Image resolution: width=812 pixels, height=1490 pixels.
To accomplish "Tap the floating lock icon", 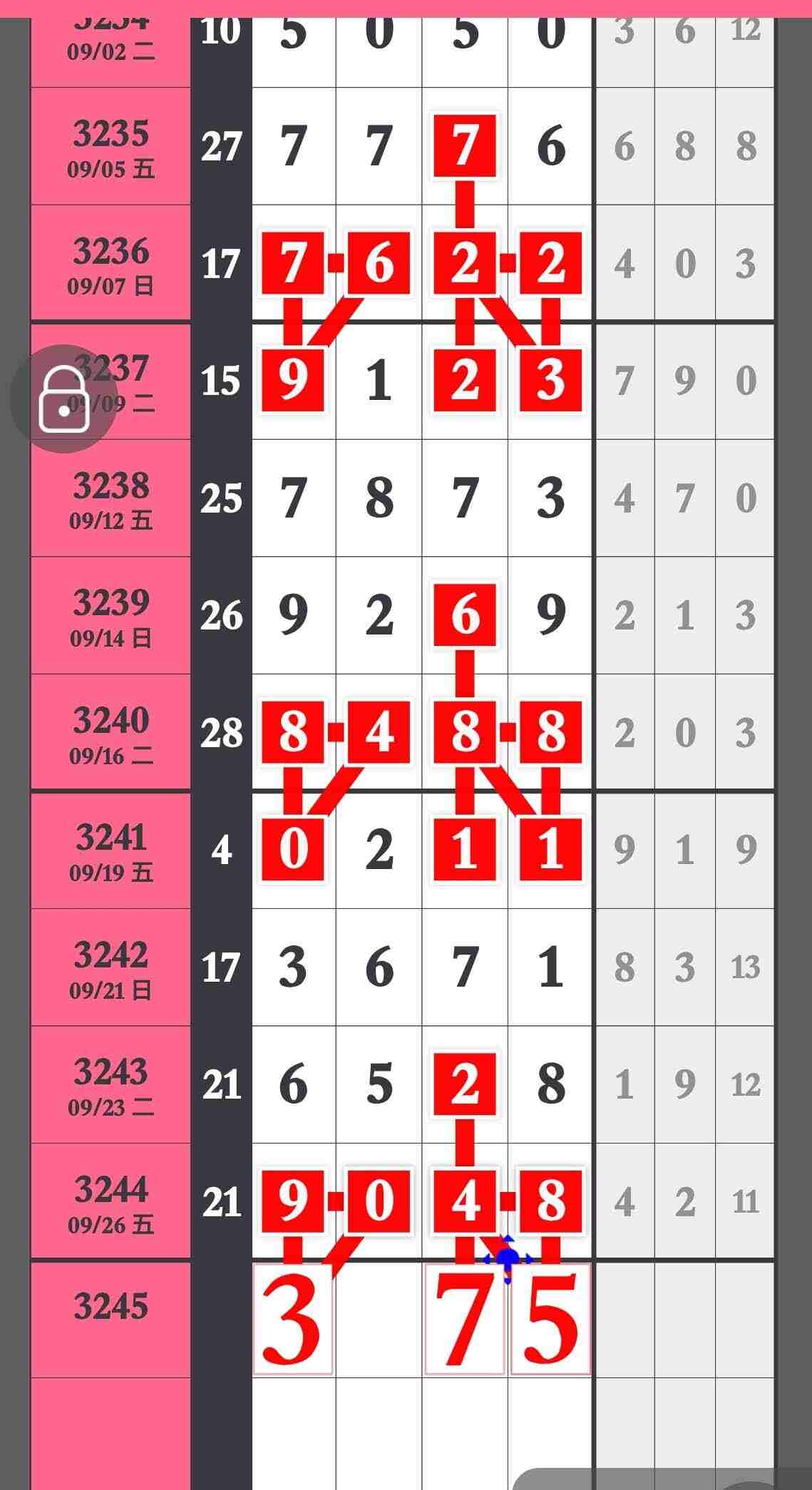I will [x=64, y=399].
